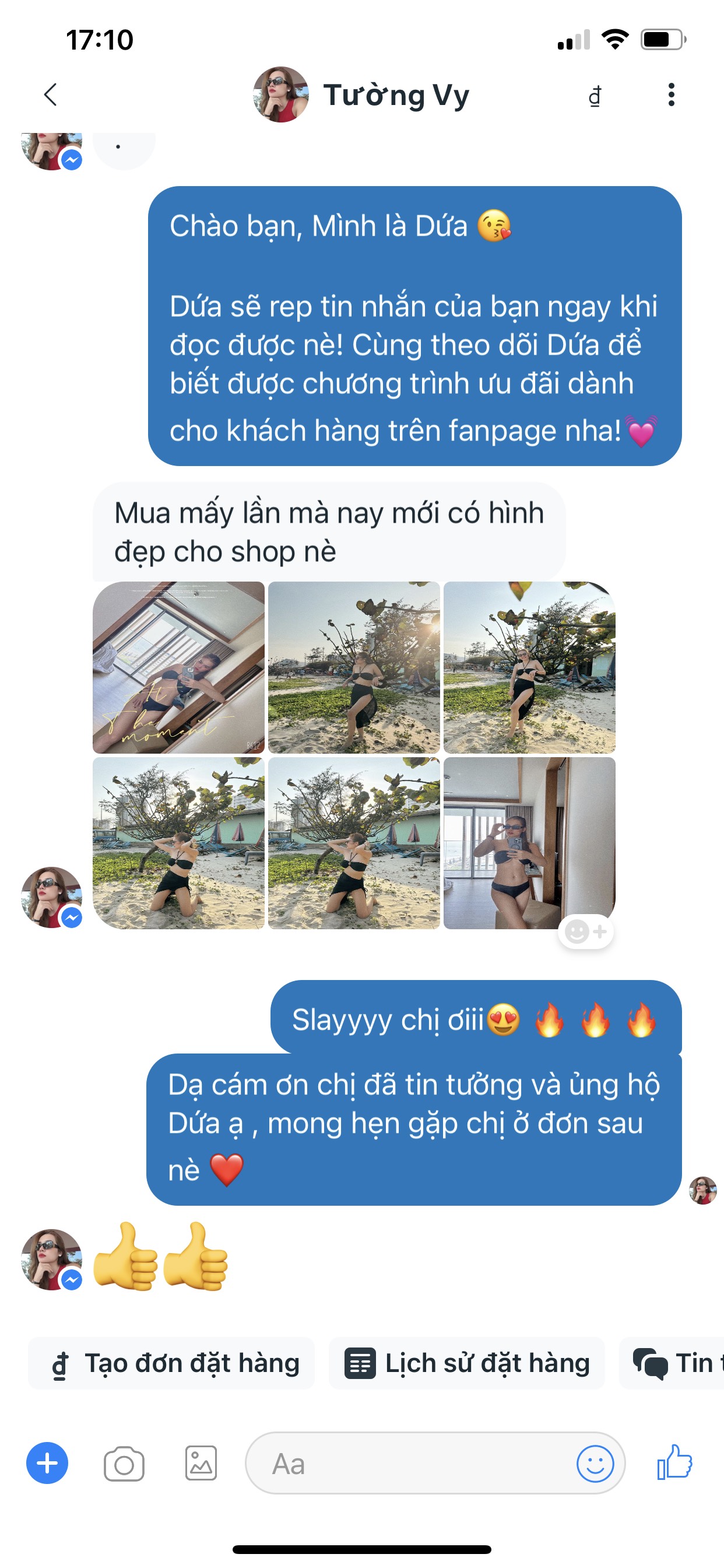Open the blue plus attachments button

47,1464
